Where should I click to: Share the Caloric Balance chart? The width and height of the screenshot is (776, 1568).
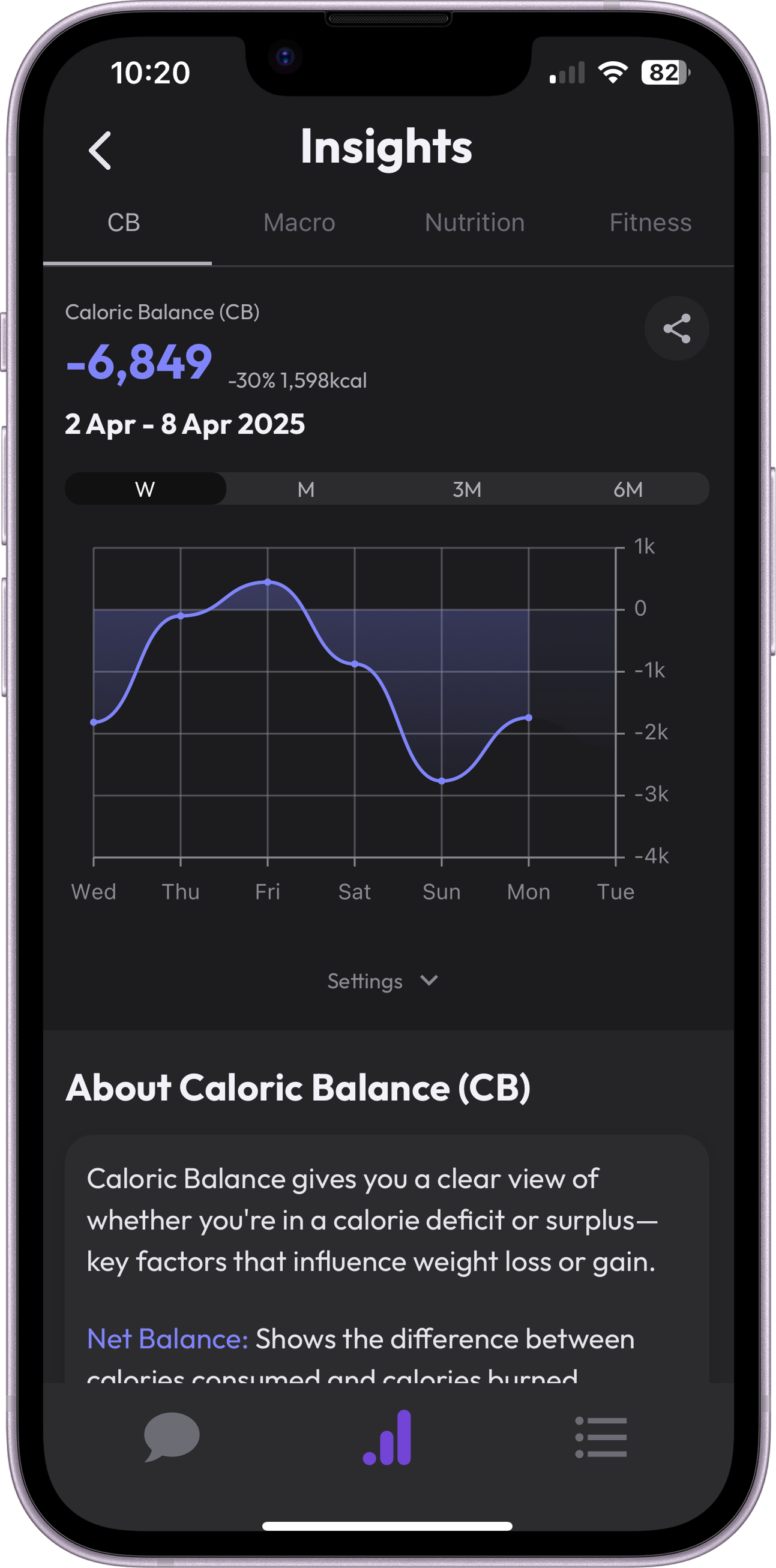point(676,329)
